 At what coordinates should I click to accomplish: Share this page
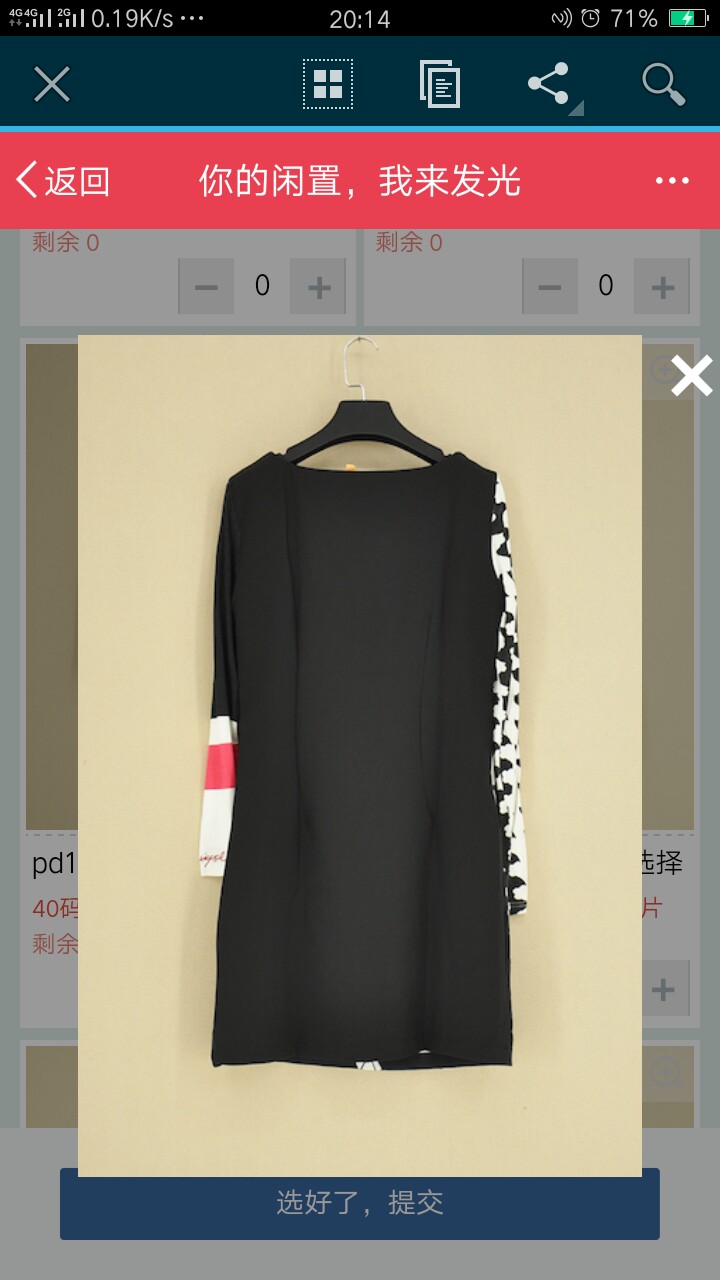click(x=551, y=84)
